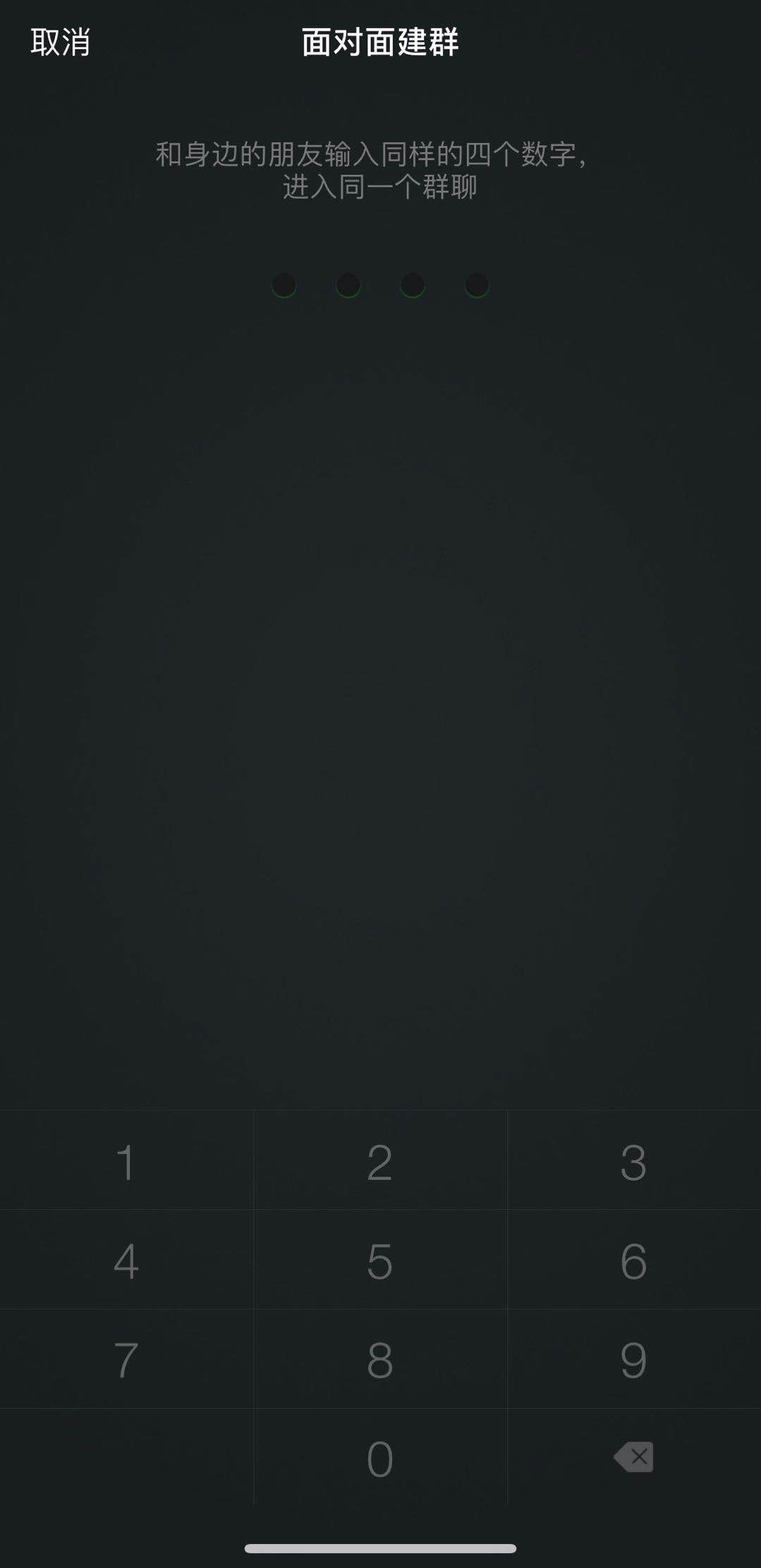Enter digit 2 on the keypad

380,1162
